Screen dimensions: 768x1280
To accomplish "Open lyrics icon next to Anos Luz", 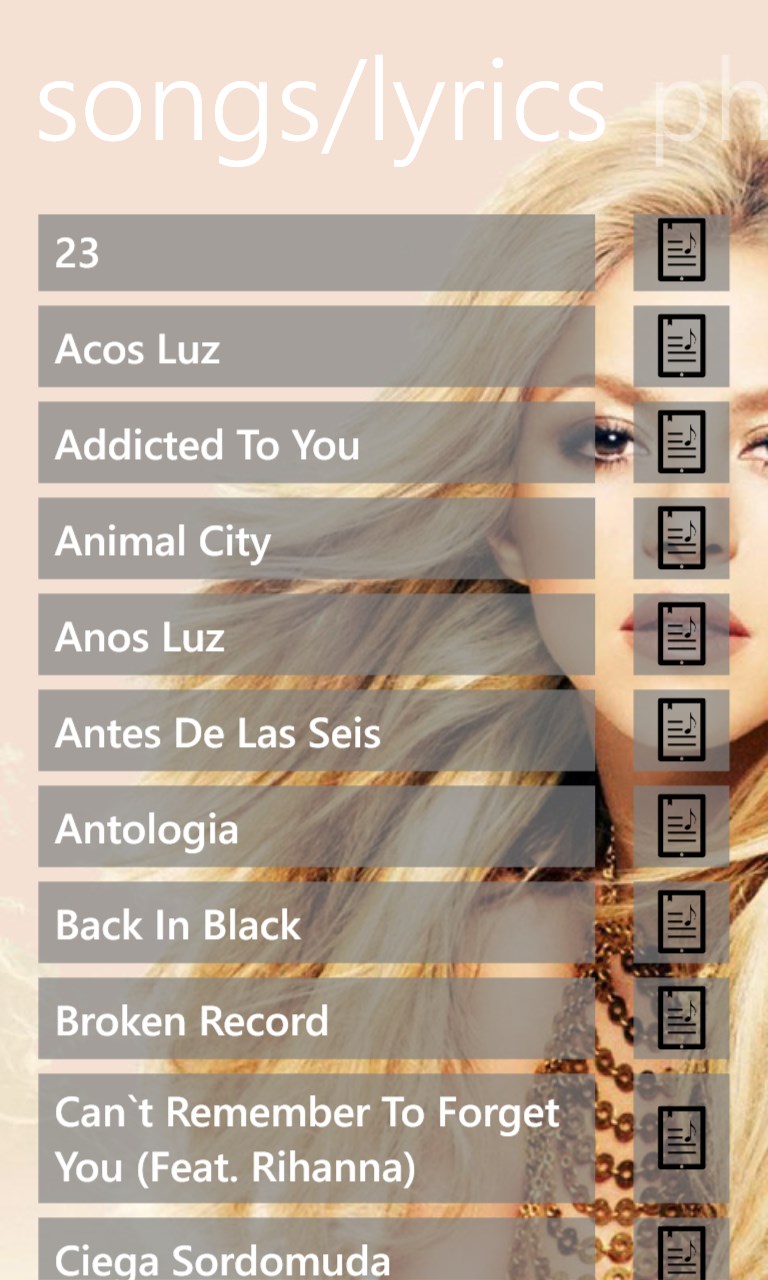I will pyautogui.click(x=681, y=634).
